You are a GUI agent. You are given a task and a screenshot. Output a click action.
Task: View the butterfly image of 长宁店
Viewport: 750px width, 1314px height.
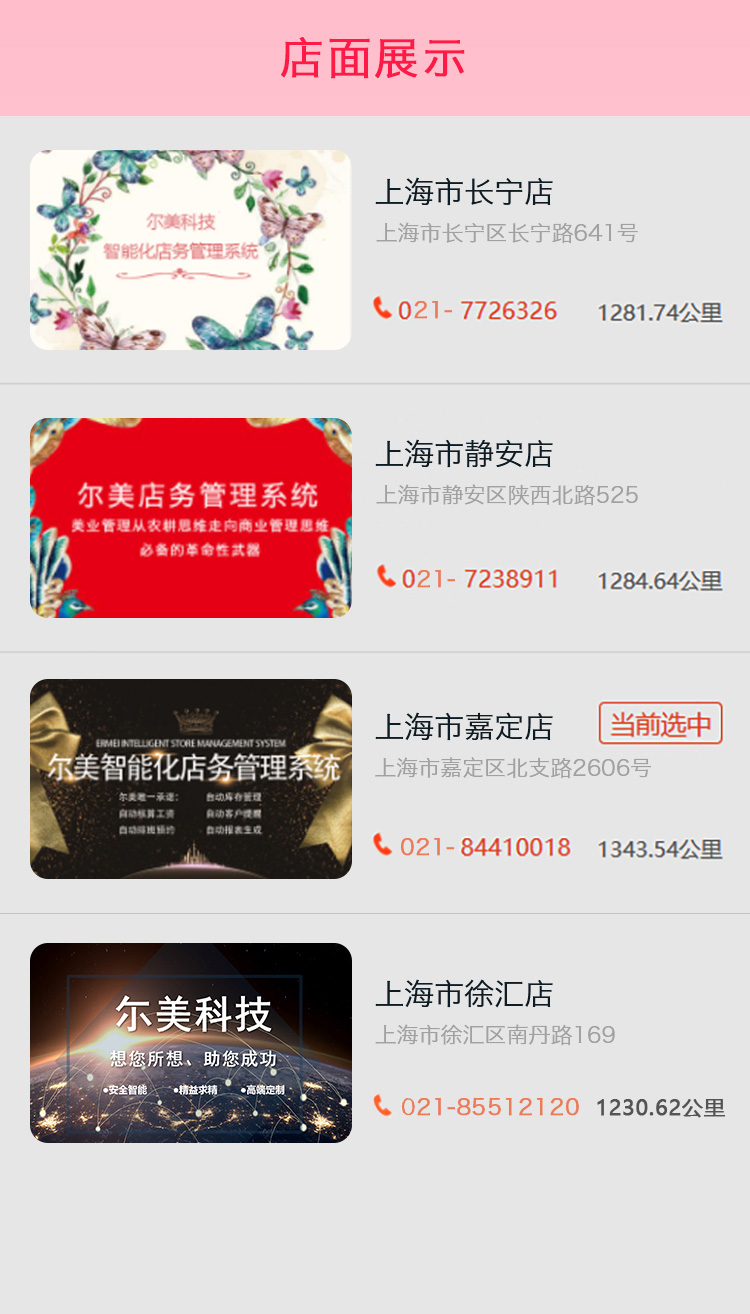click(190, 250)
